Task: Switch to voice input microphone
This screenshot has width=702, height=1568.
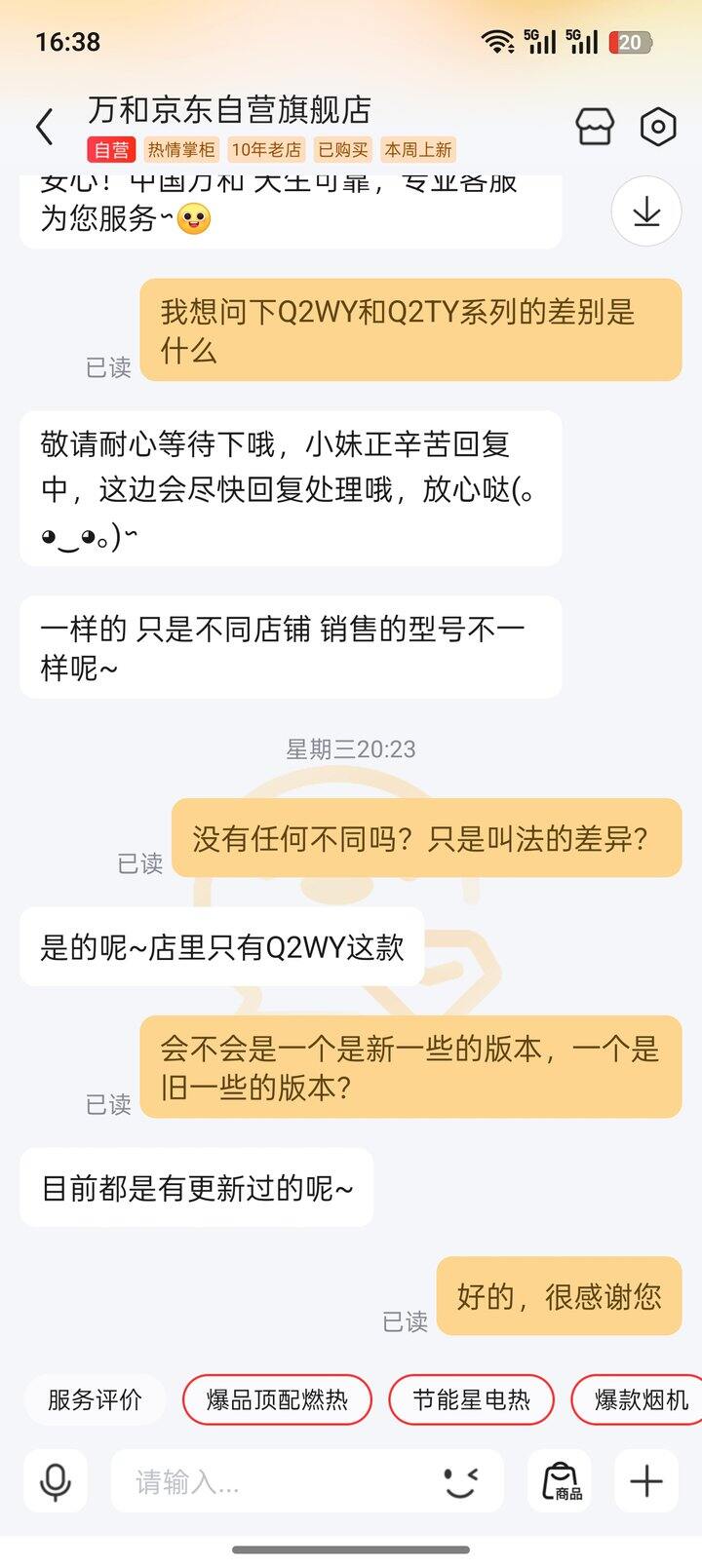Action: coord(56,1482)
